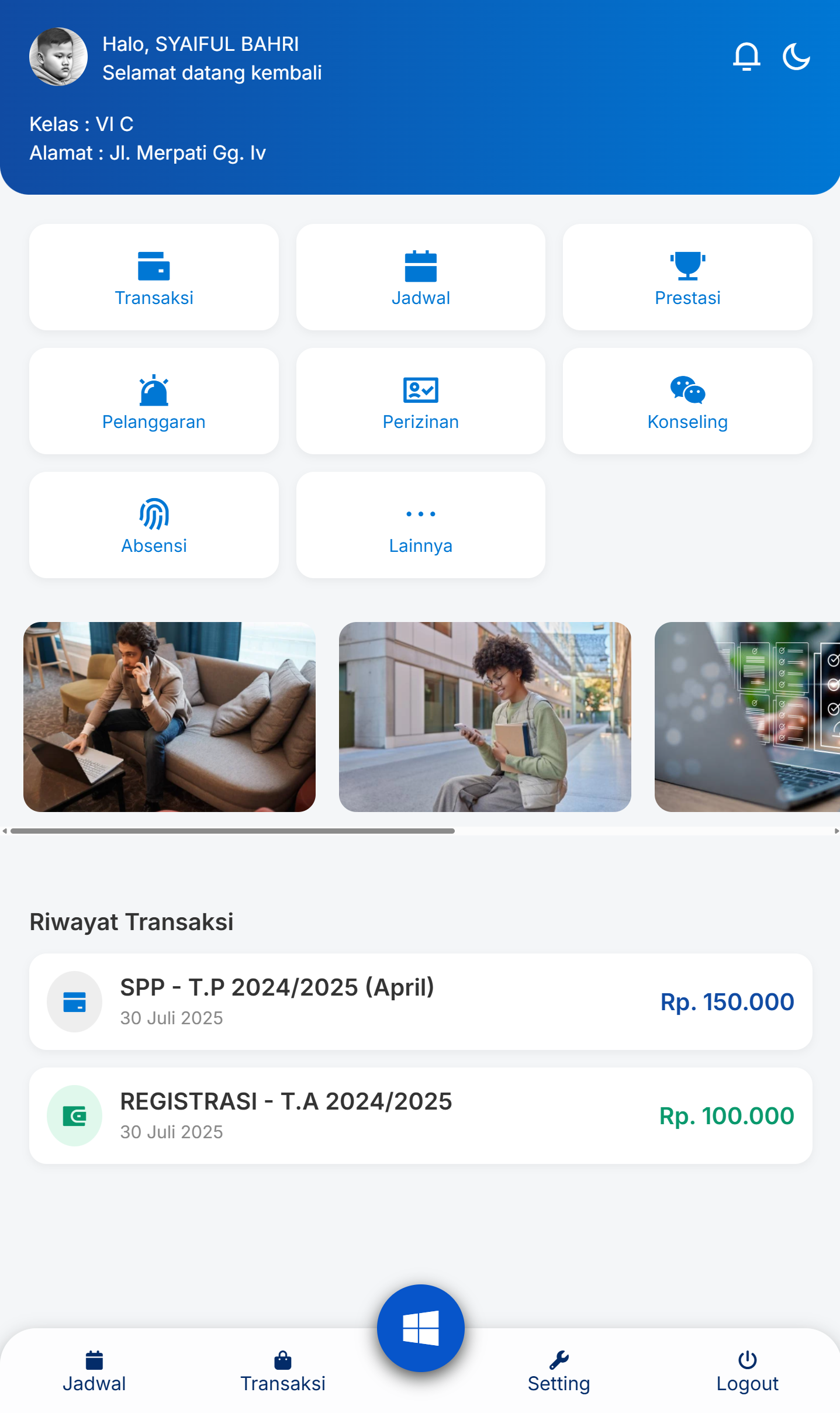
Task: Toggle dark mode with the moon icon
Action: (x=796, y=57)
